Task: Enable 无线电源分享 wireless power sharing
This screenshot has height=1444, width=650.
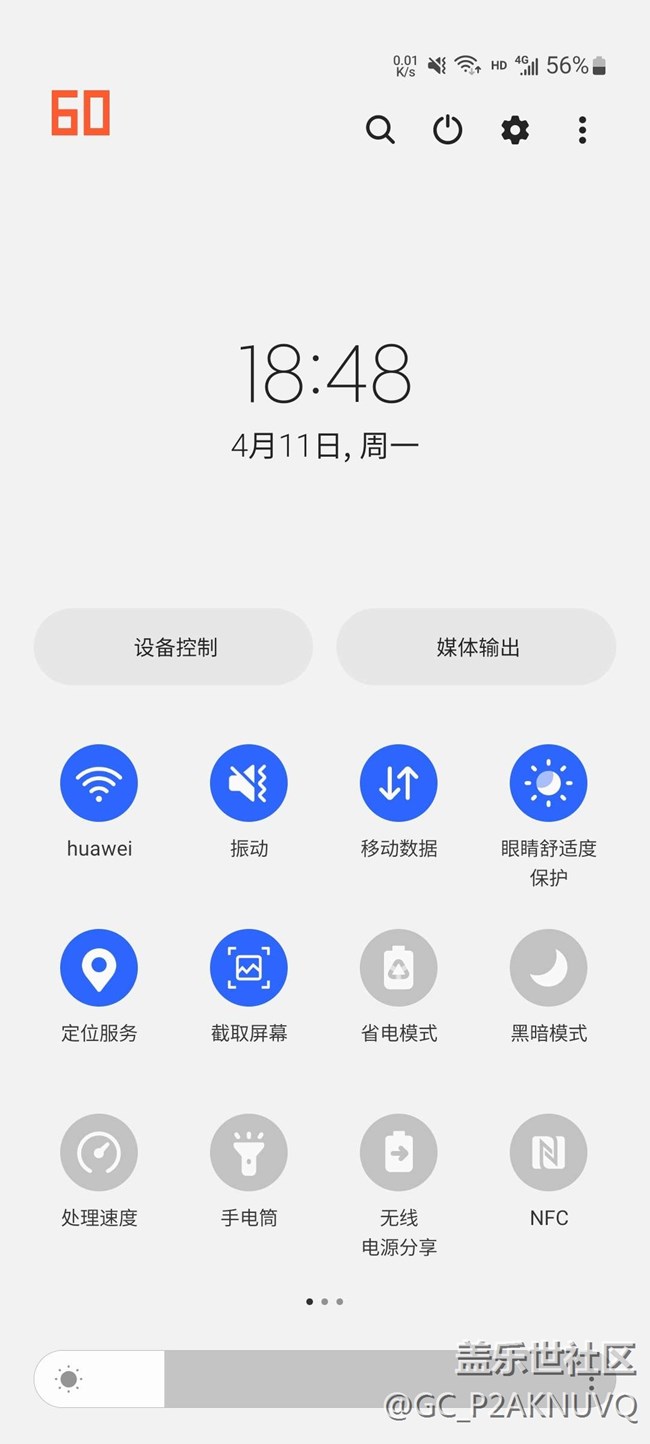Action: [x=399, y=1153]
